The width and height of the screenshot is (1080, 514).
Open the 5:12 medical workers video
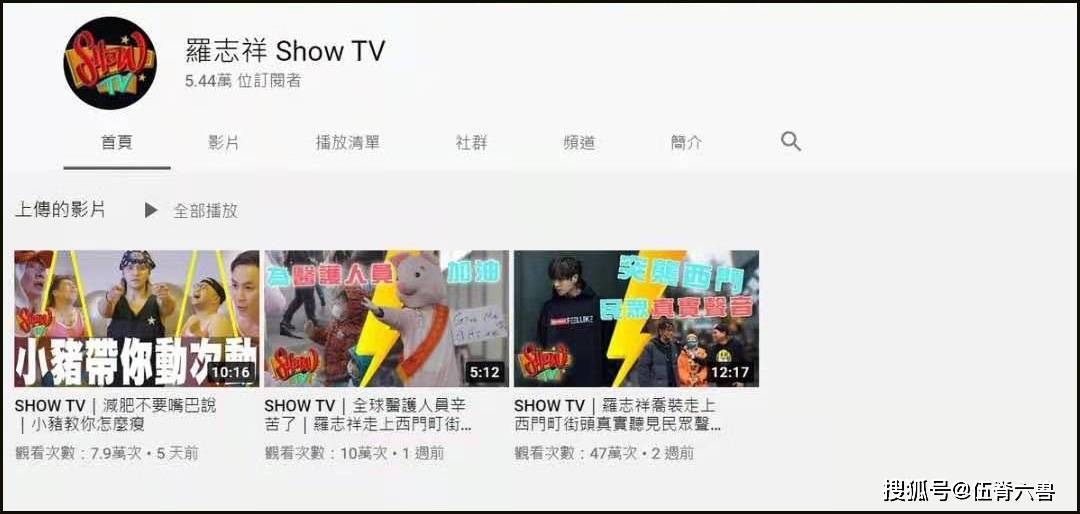tap(386, 318)
